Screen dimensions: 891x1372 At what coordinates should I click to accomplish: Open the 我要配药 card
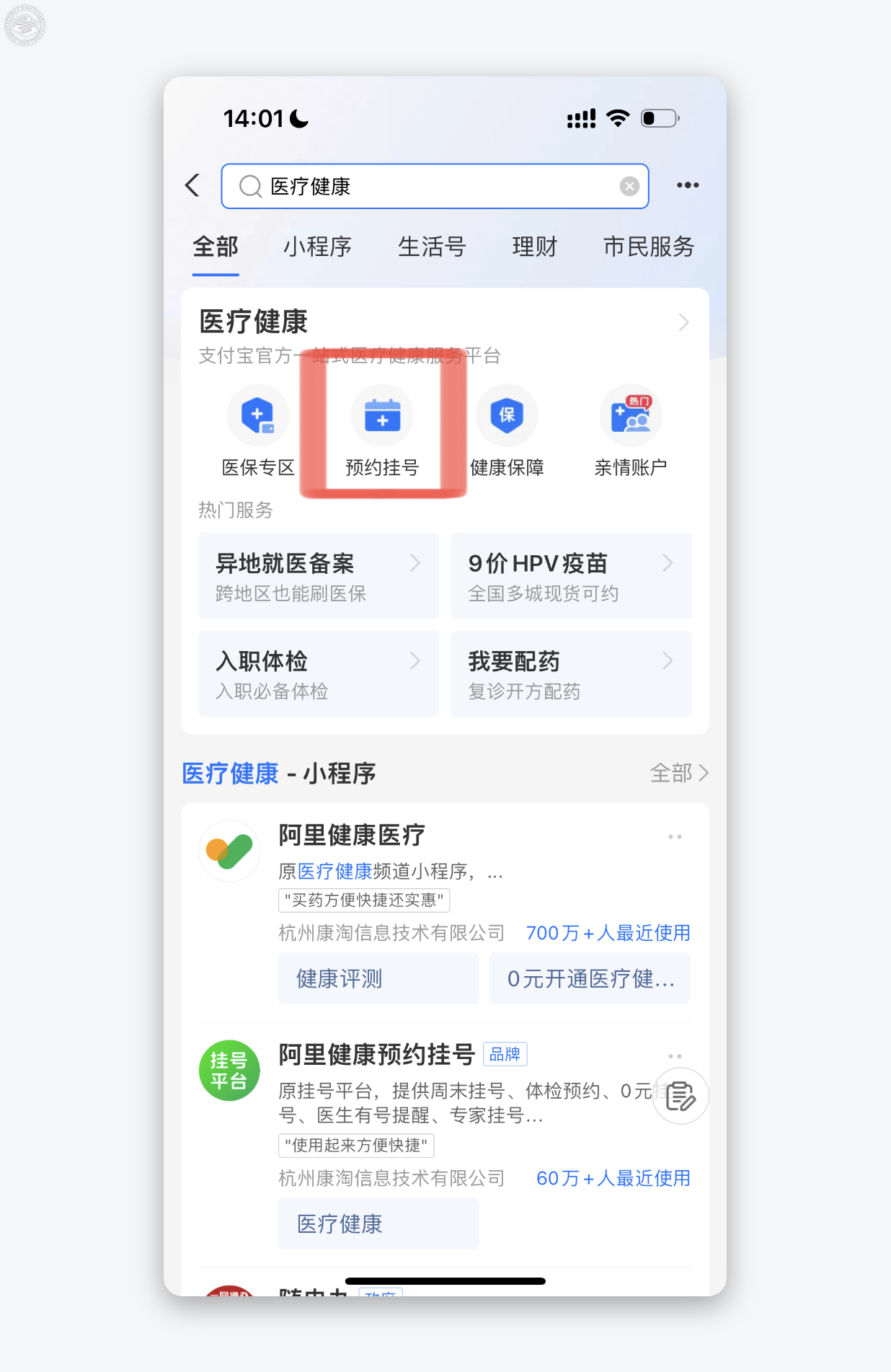coord(570,674)
